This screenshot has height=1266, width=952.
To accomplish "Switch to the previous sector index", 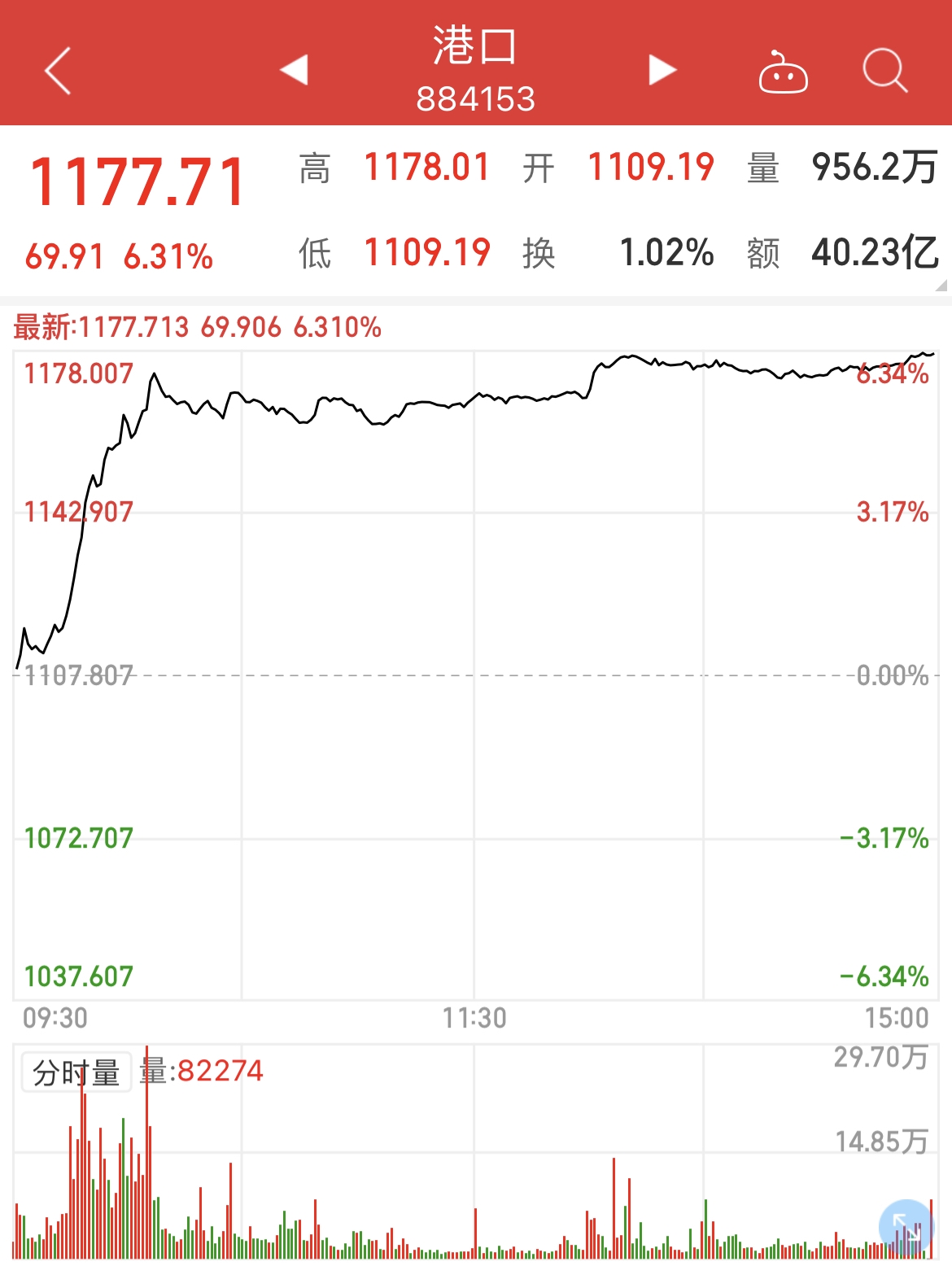I will coord(294,70).
